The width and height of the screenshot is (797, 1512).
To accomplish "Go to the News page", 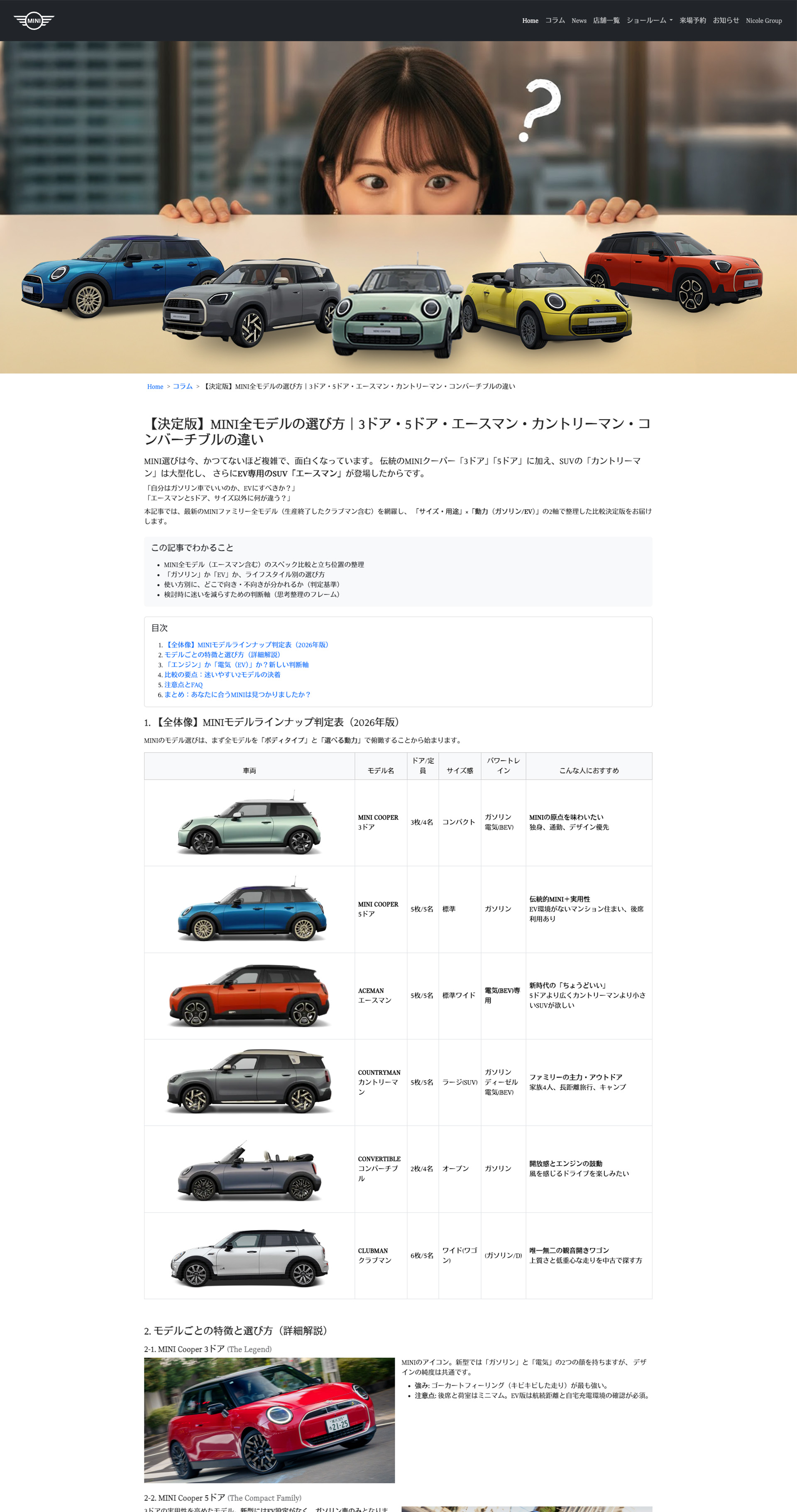I will (579, 20).
